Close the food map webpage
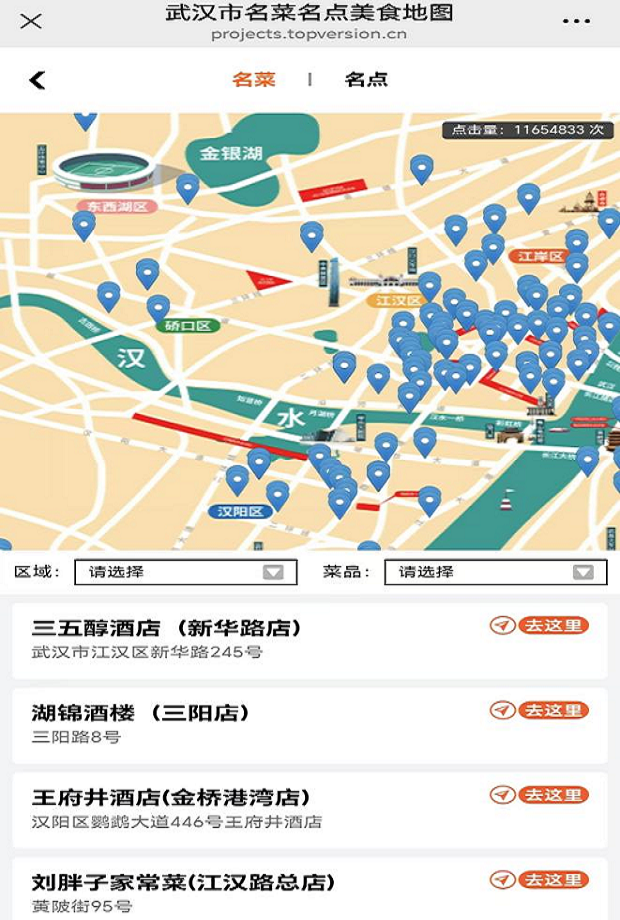This screenshot has height=920, width=620. click(x=31, y=21)
